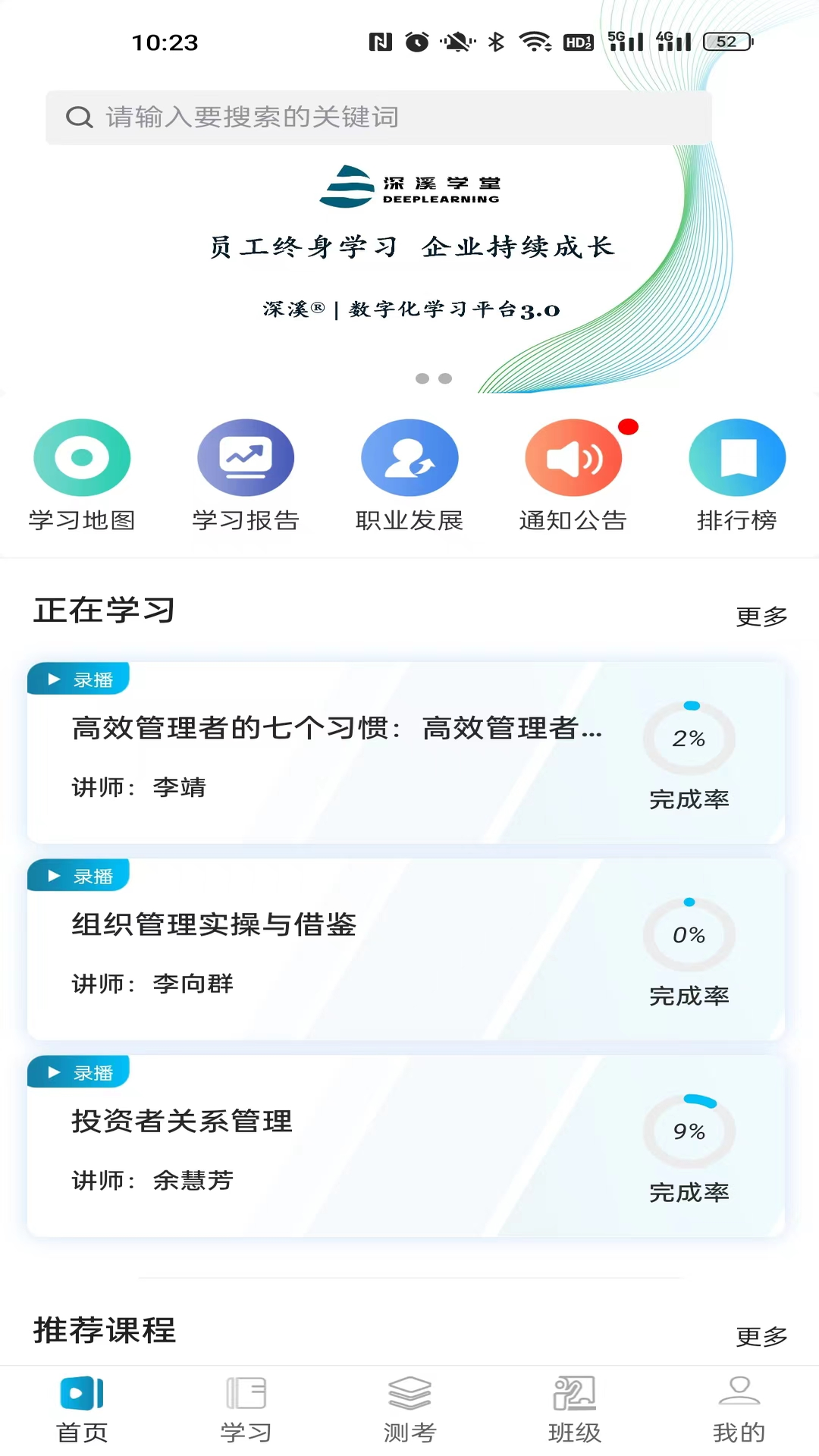Tap the 录播 badge on 组织管理实操与借鉴
The height and width of the screenshot is (1456, 819).
[78, 874]
